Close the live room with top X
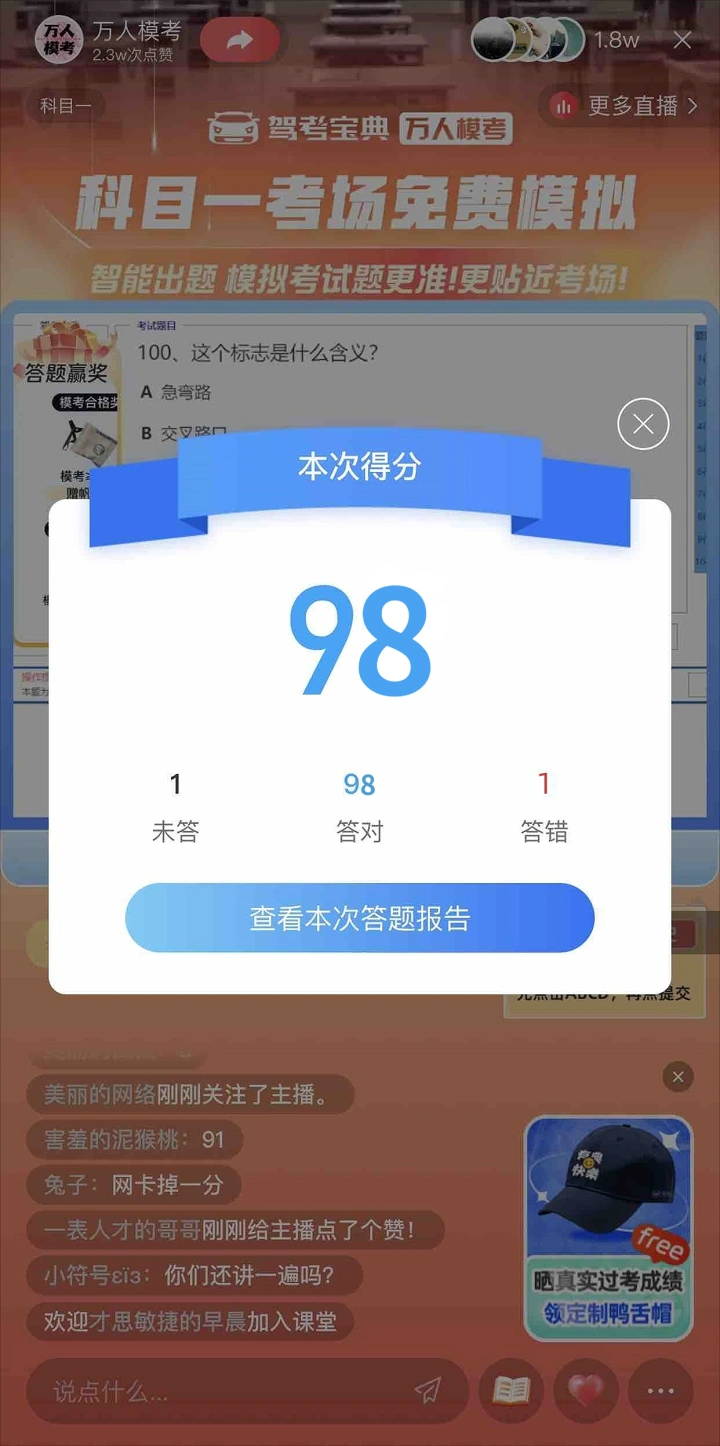The height and width of the screenshot is (1446, 720). pos(682,40)
